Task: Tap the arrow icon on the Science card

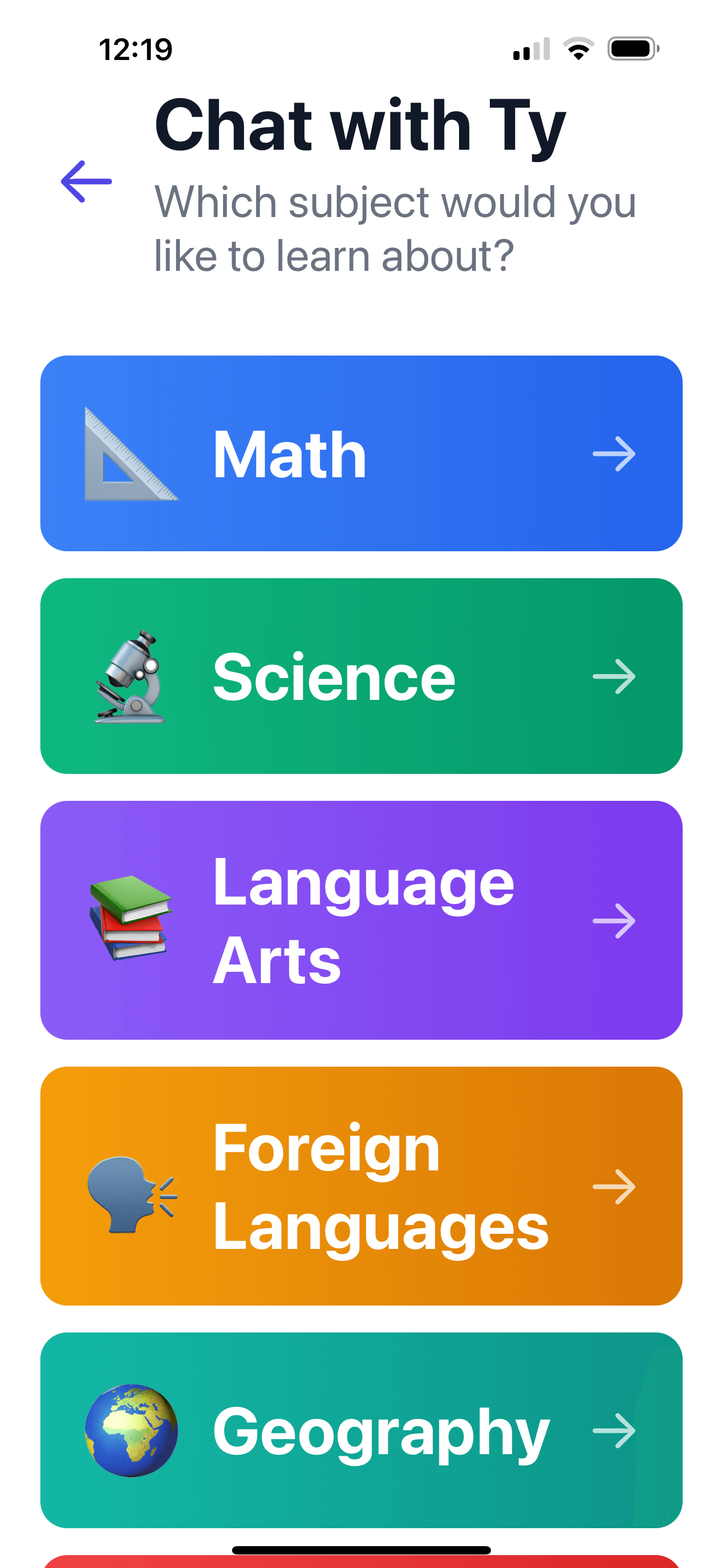Action: (x=615, y=676)
